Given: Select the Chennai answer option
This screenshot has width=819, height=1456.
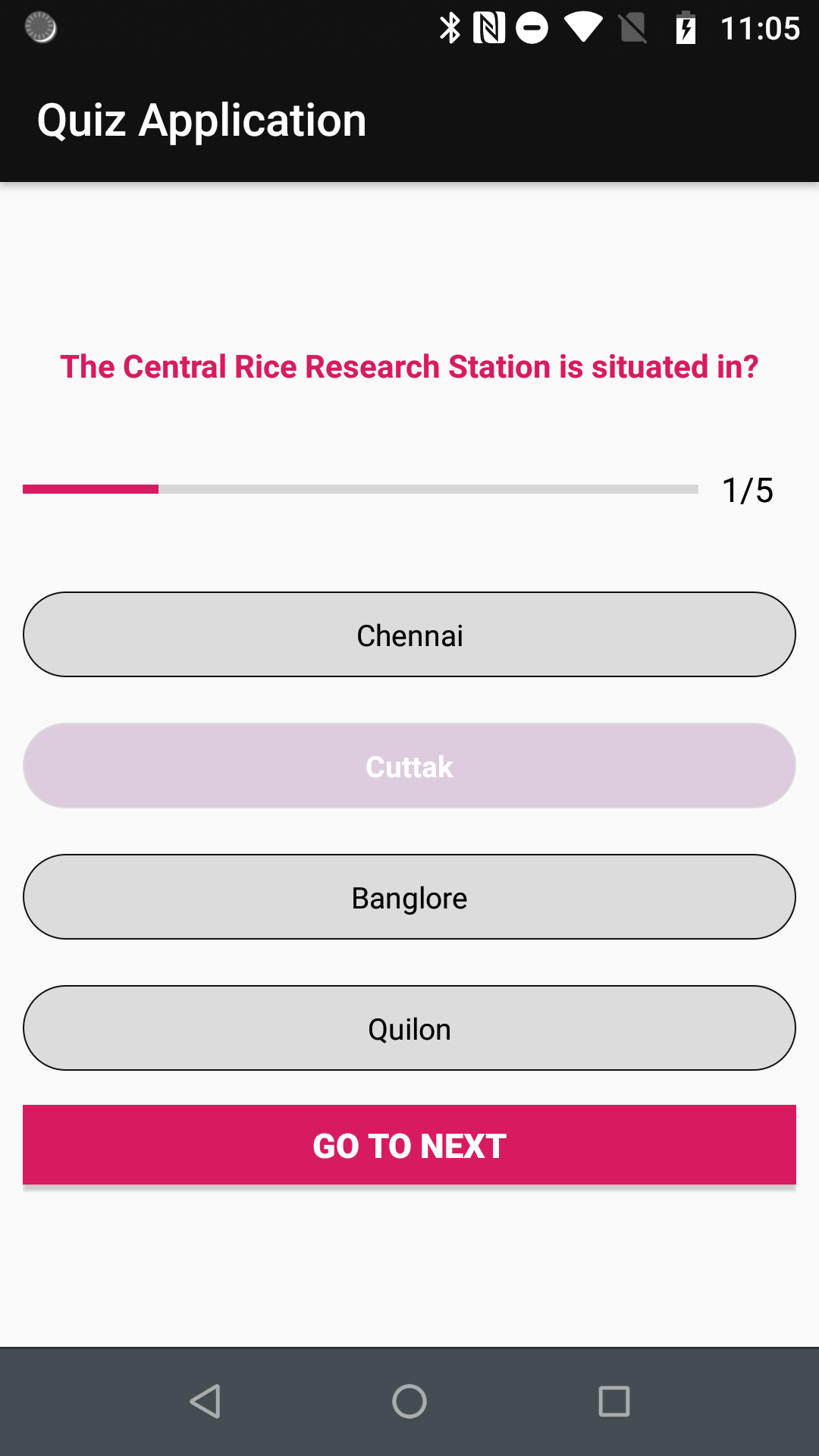Looking at the screenshot, I should pos(409,635).
